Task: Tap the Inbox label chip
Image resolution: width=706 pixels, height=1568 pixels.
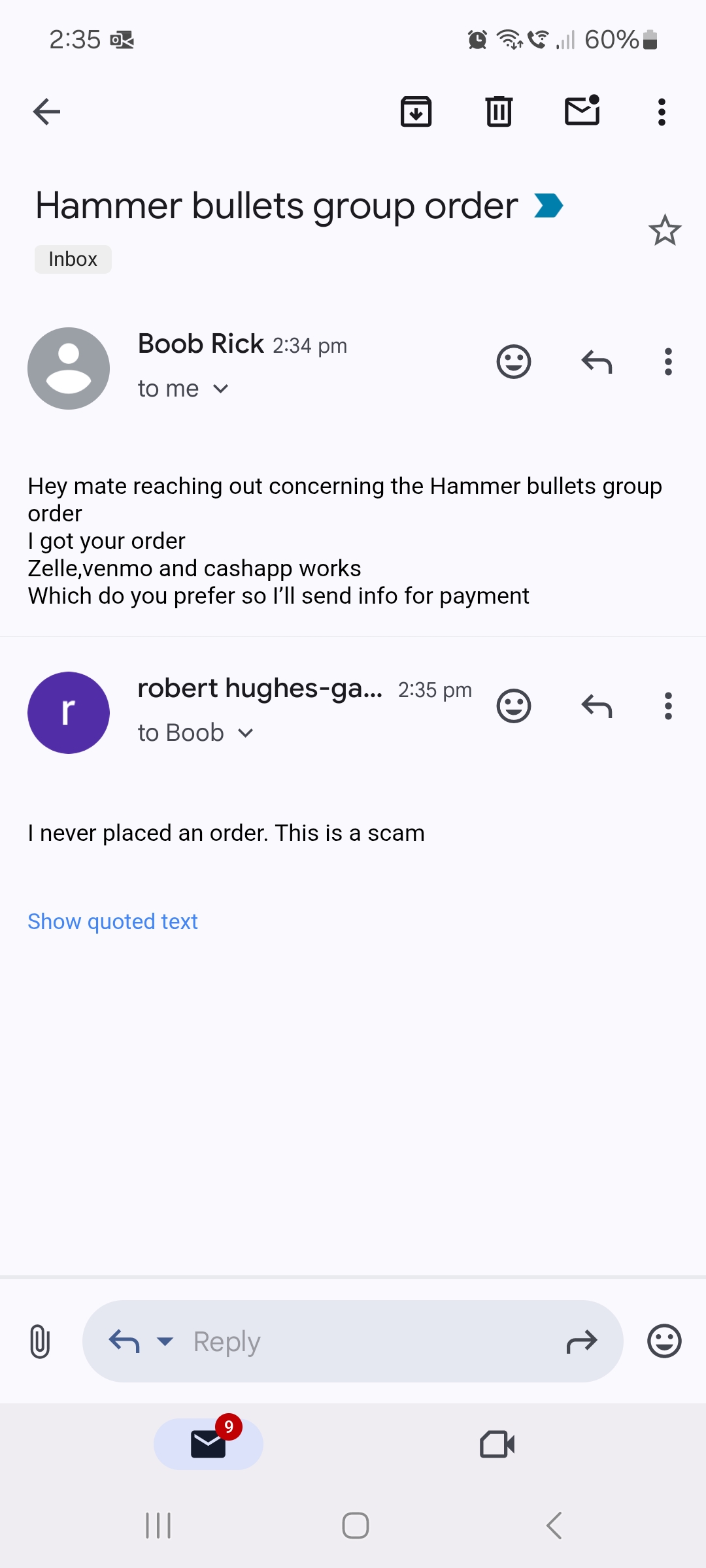Action: [73, 259]
